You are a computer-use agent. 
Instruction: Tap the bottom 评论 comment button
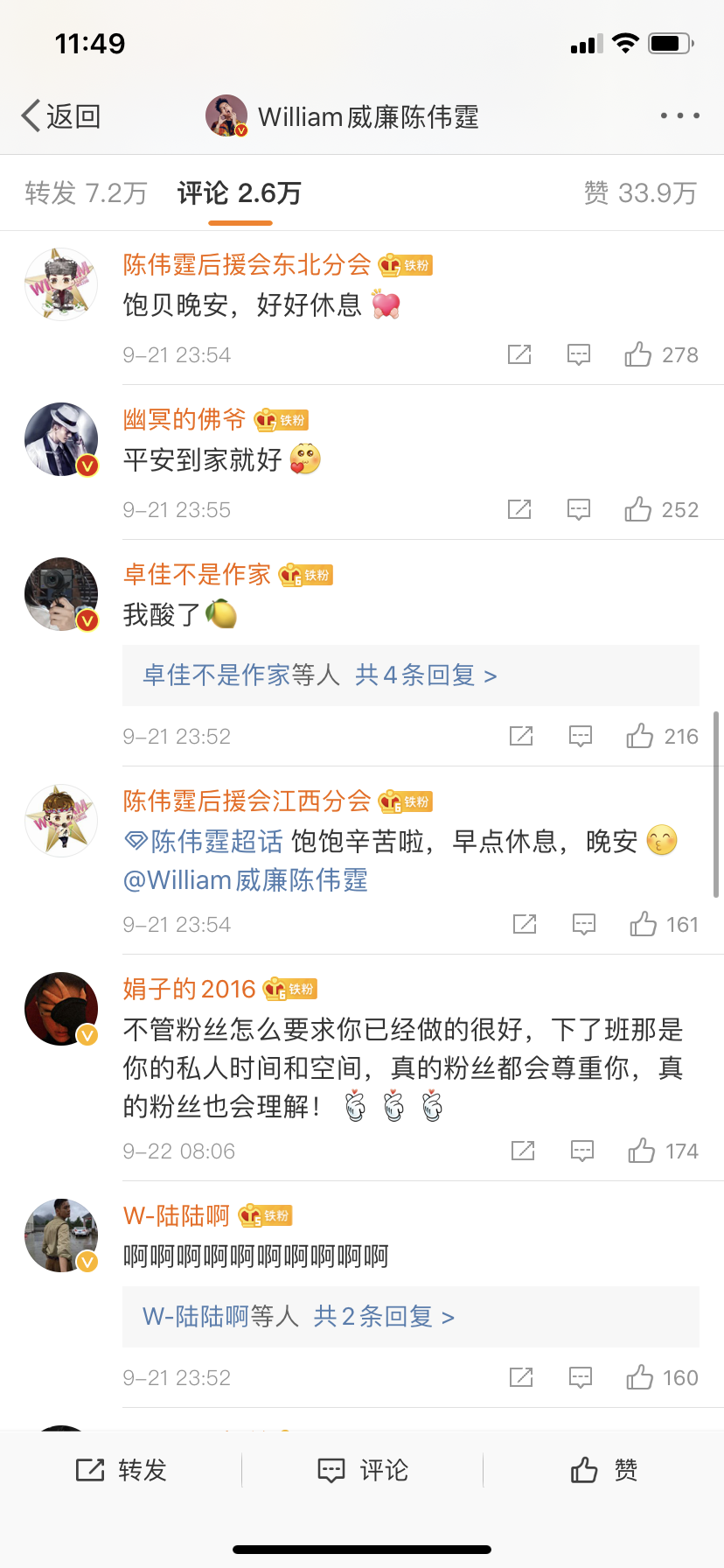click(362, 1470)
